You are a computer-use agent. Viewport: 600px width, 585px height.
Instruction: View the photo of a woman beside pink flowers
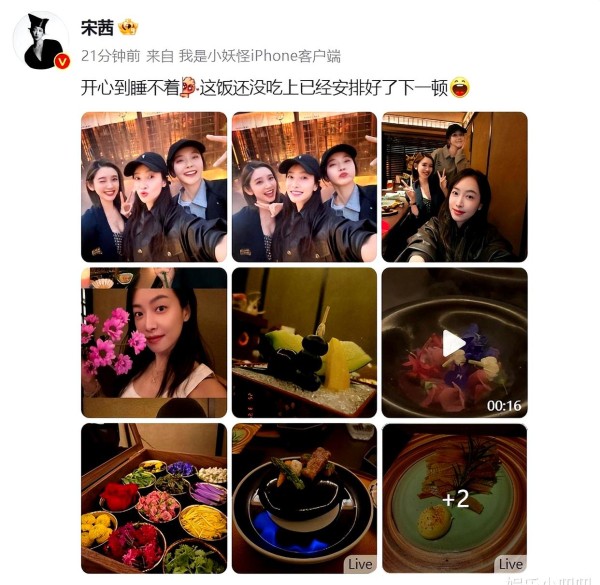[154, 342]
